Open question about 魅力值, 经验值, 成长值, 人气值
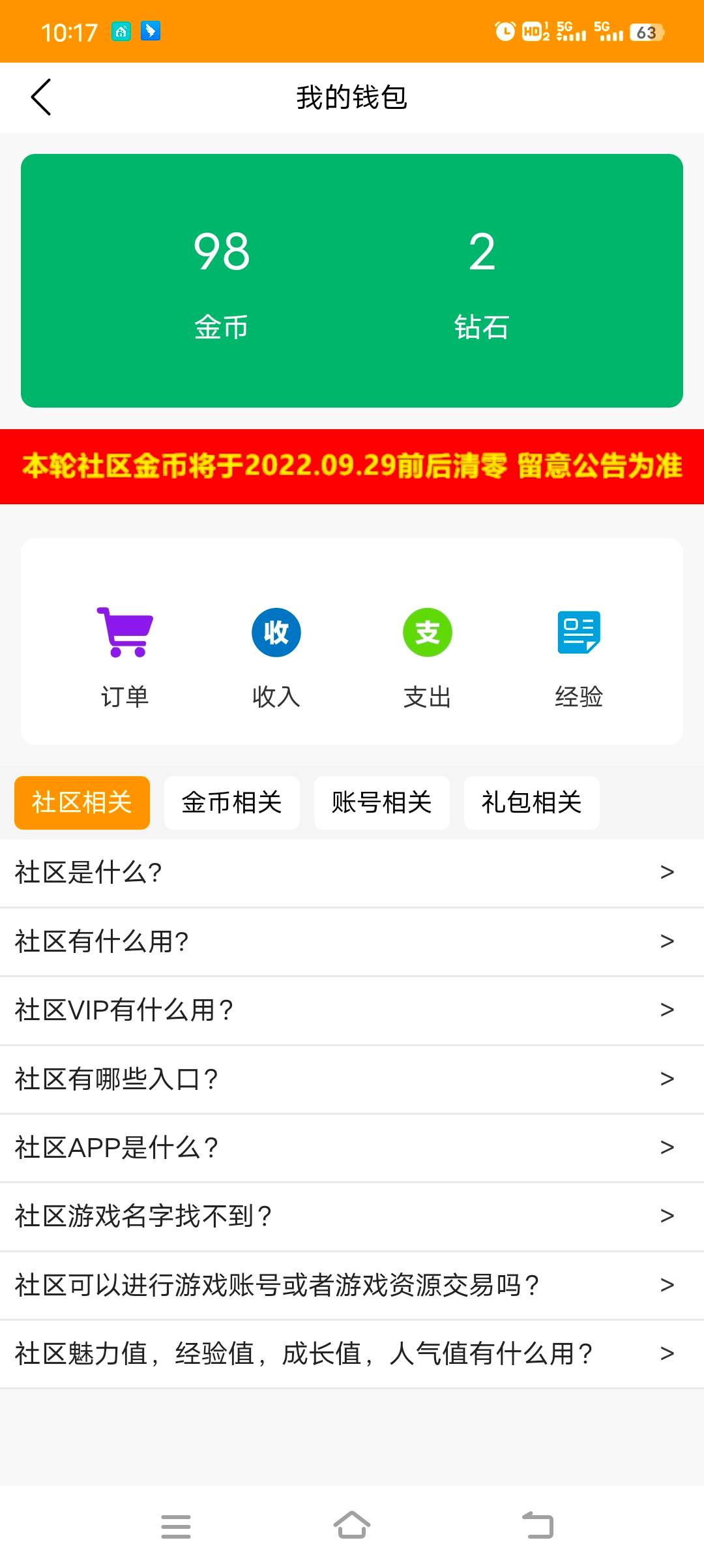 tap(352, 1353)
